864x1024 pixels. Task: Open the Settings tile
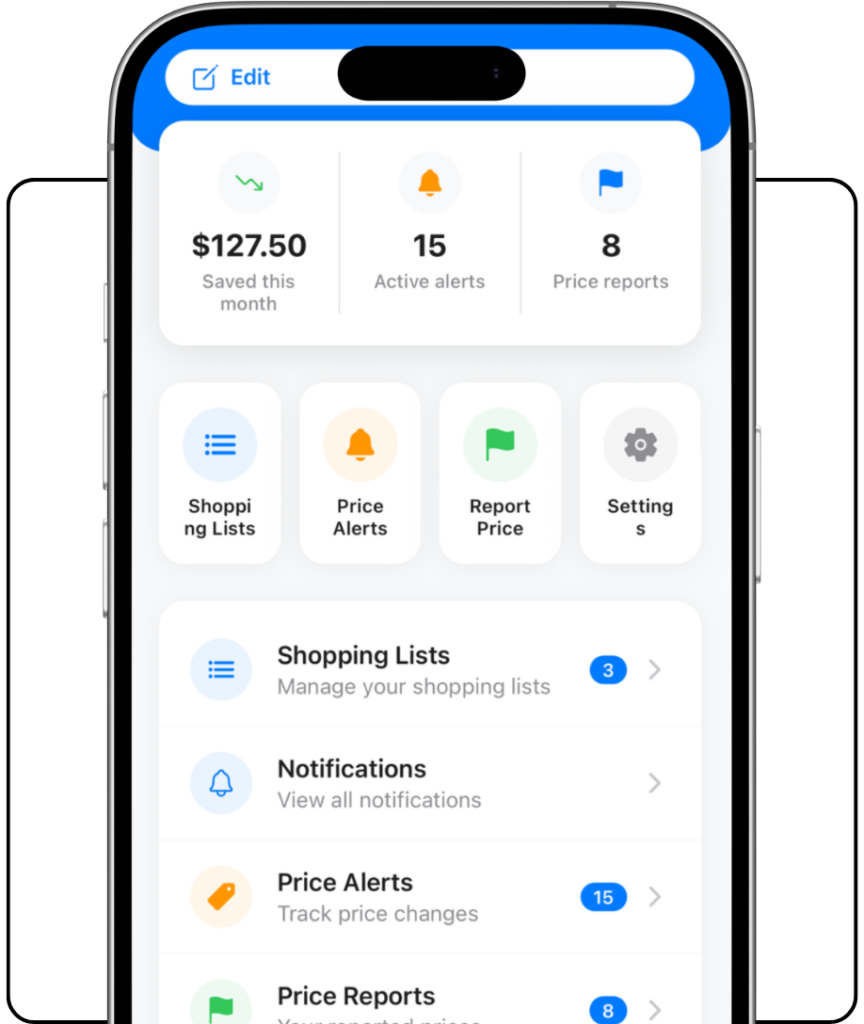point(640,473)
